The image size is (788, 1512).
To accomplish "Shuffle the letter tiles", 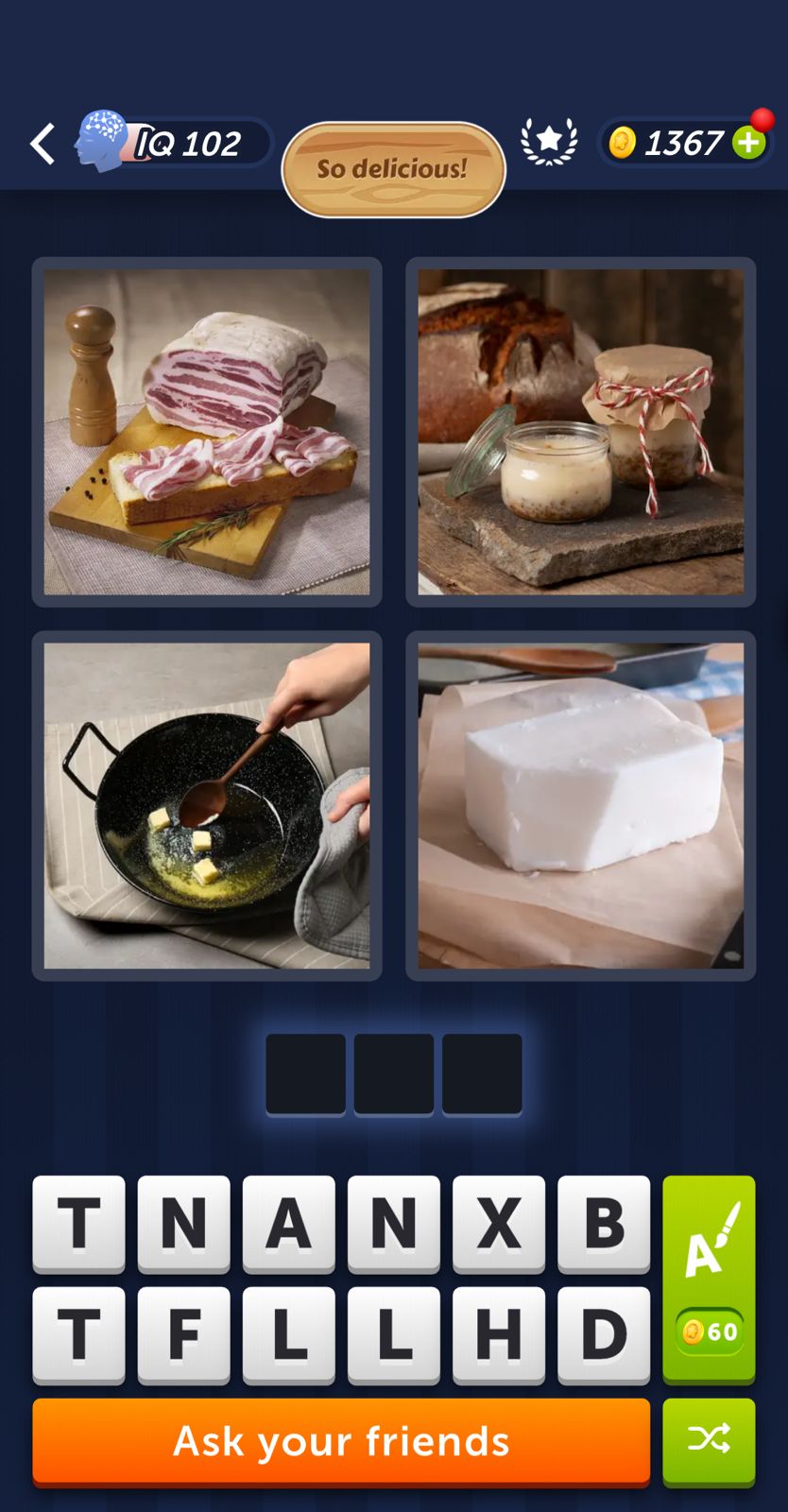I will [x=709, y=1441].
